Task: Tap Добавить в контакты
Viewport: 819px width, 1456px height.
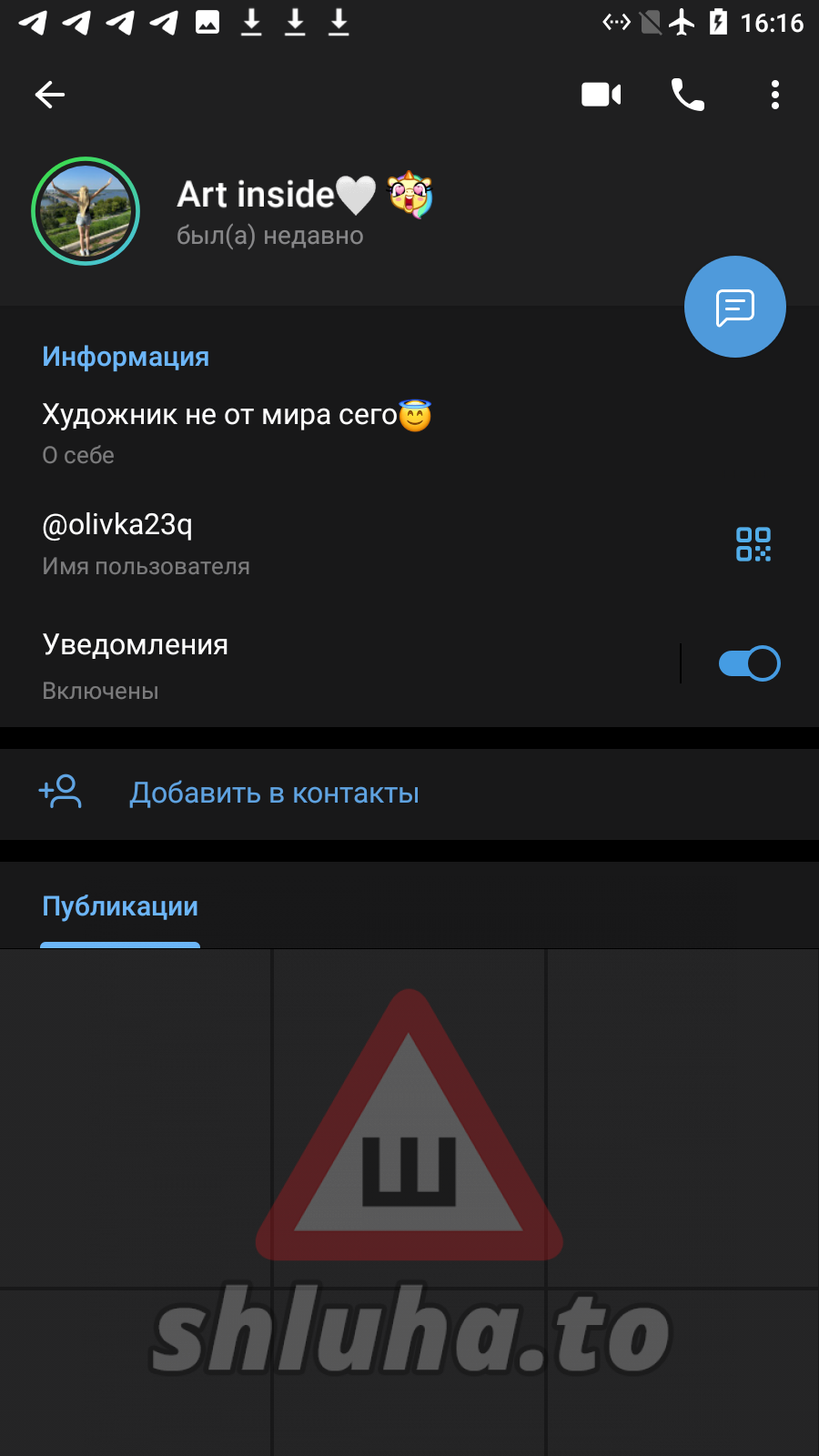Action: click(274, 794)
